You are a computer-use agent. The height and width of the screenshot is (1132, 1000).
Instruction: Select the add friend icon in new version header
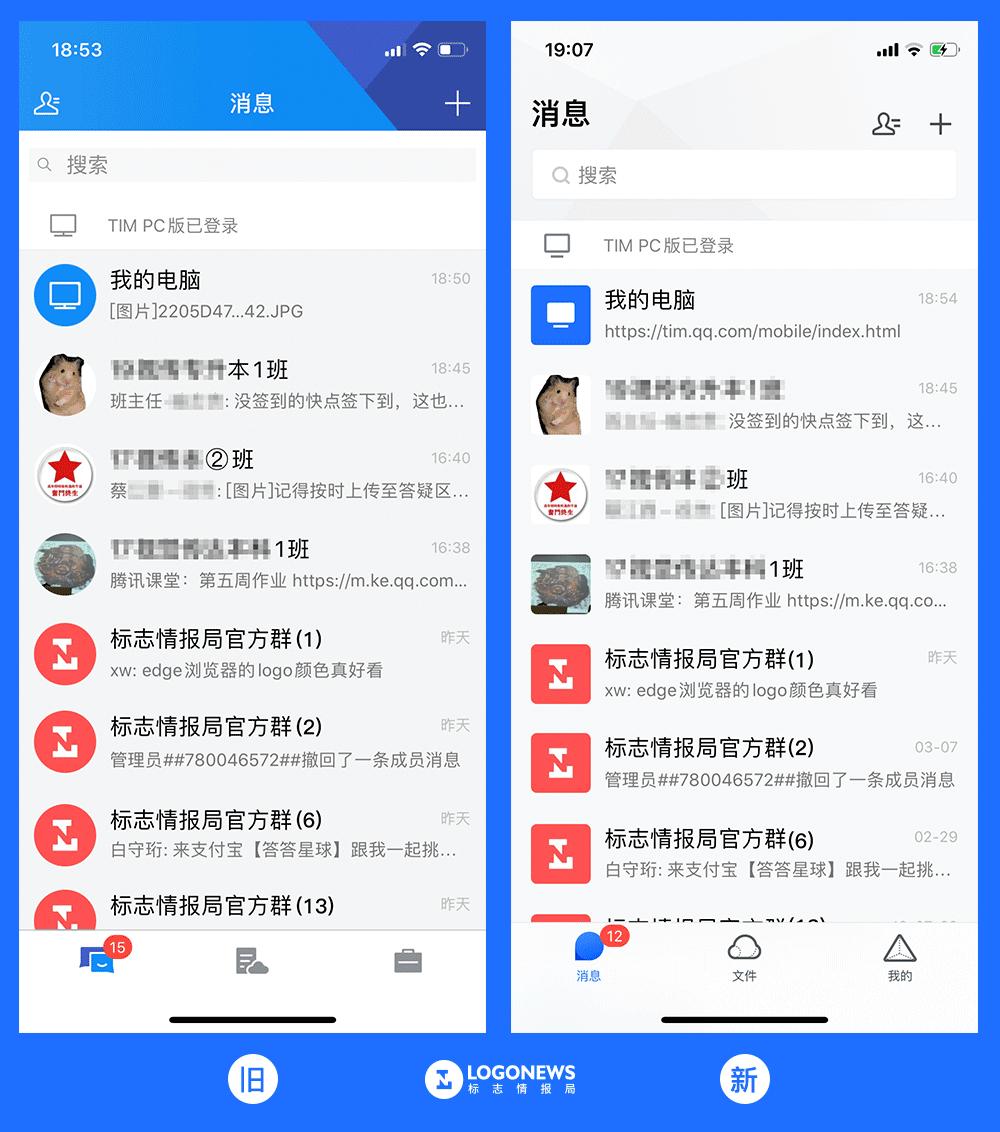pyautogui.click(x=886, y=124)
